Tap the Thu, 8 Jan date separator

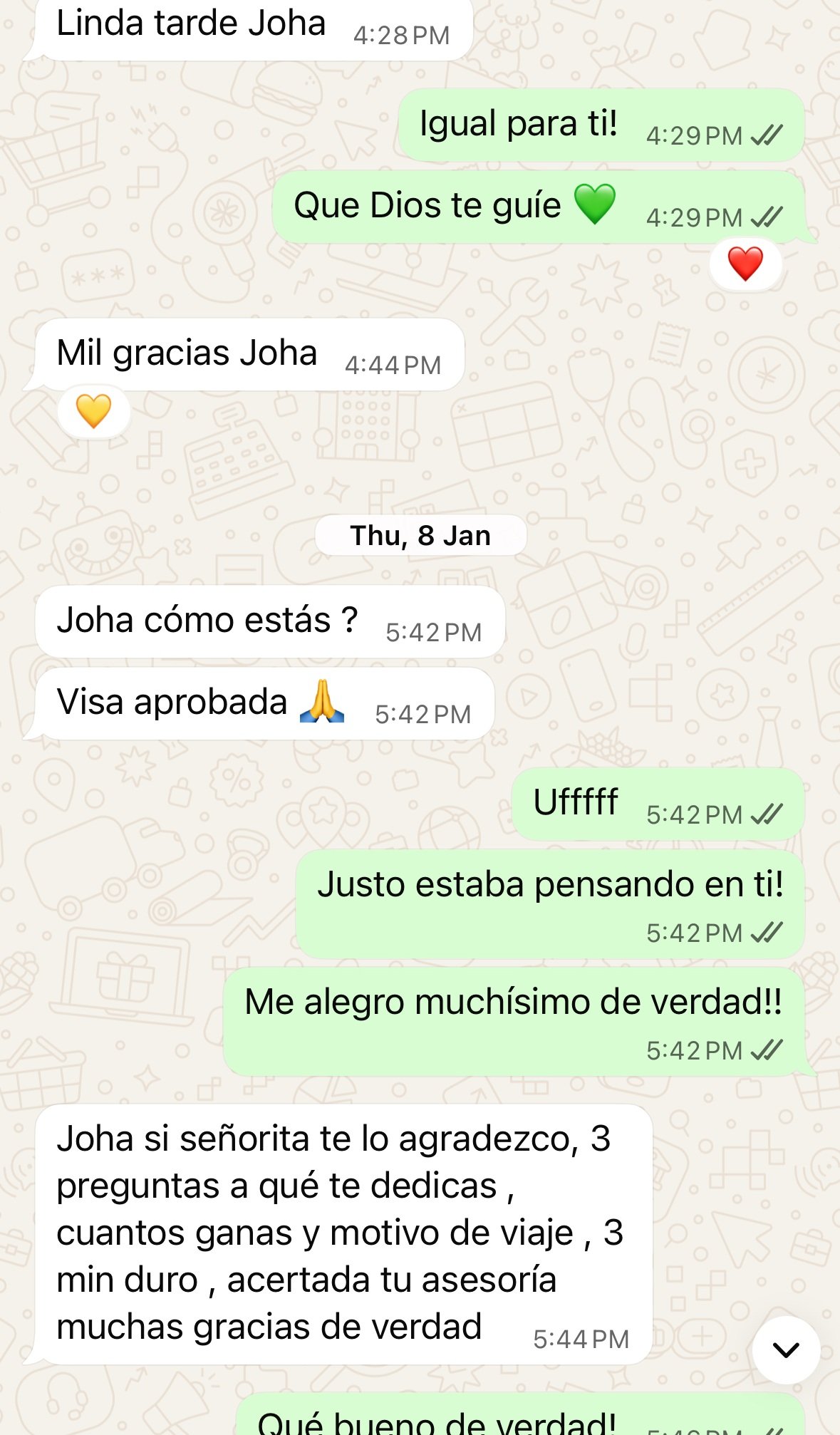click(x=420, y=536)
